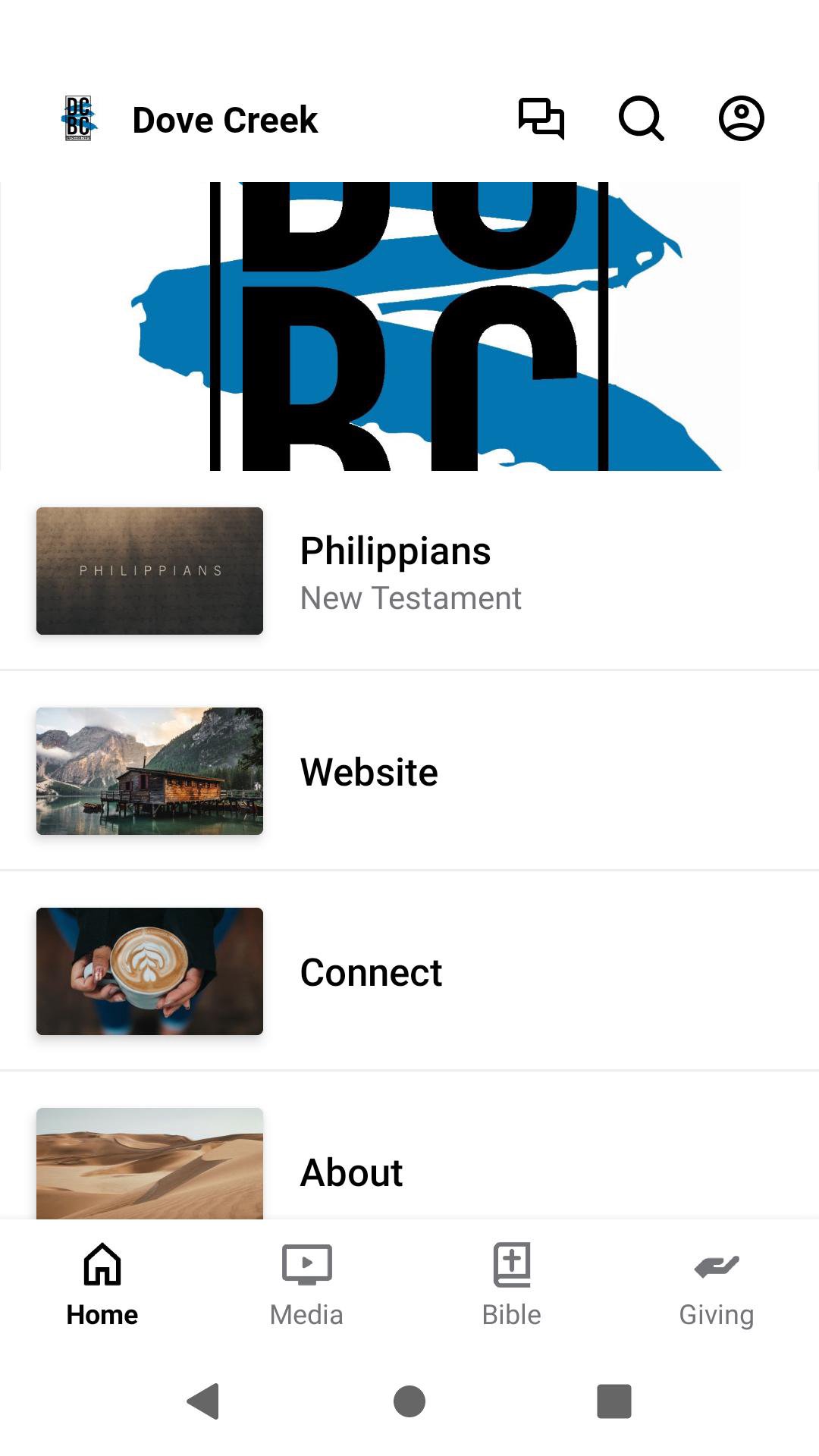819x1456 pixels.
Task: Open the messaging chat icon
Action: (541, 119)
